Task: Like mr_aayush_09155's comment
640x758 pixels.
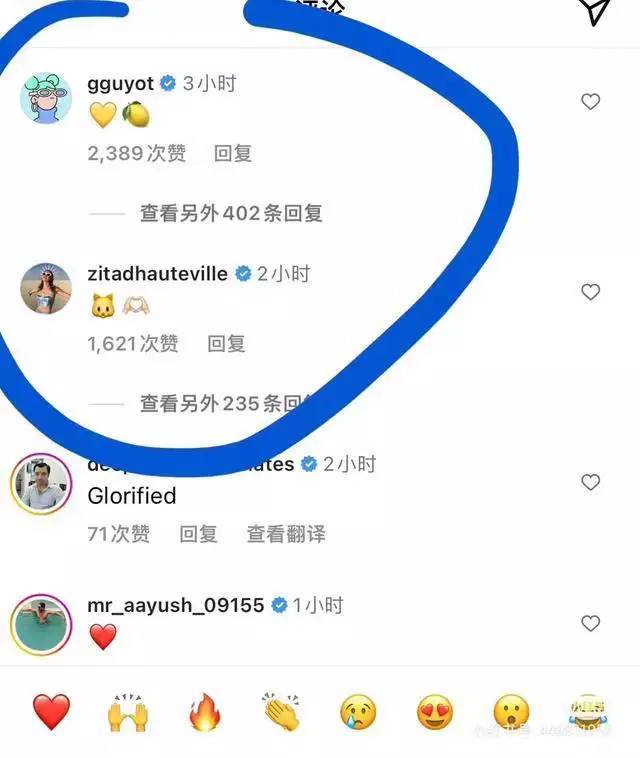Action: (x=591, y=623)
